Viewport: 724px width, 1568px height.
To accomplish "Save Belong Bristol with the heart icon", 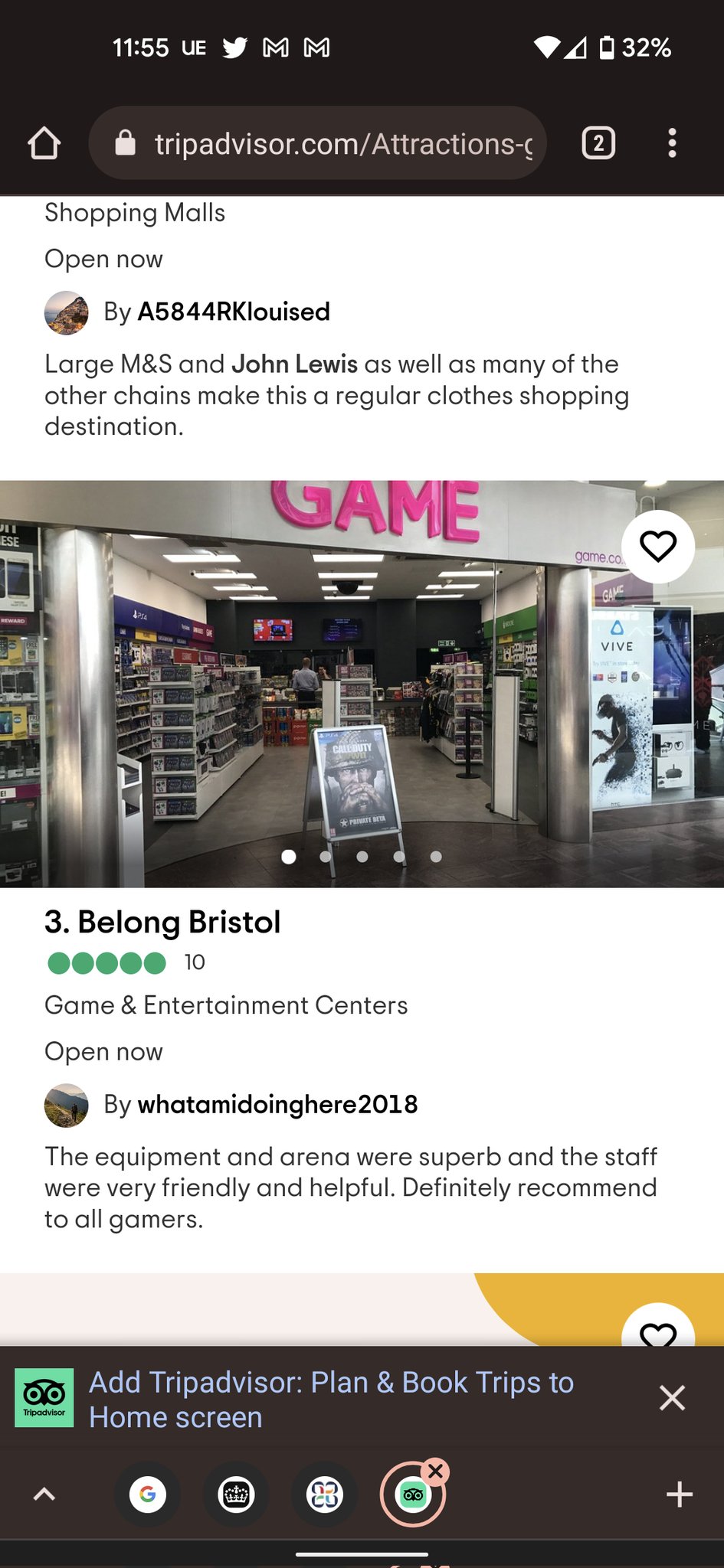I will tap(657, 547).
